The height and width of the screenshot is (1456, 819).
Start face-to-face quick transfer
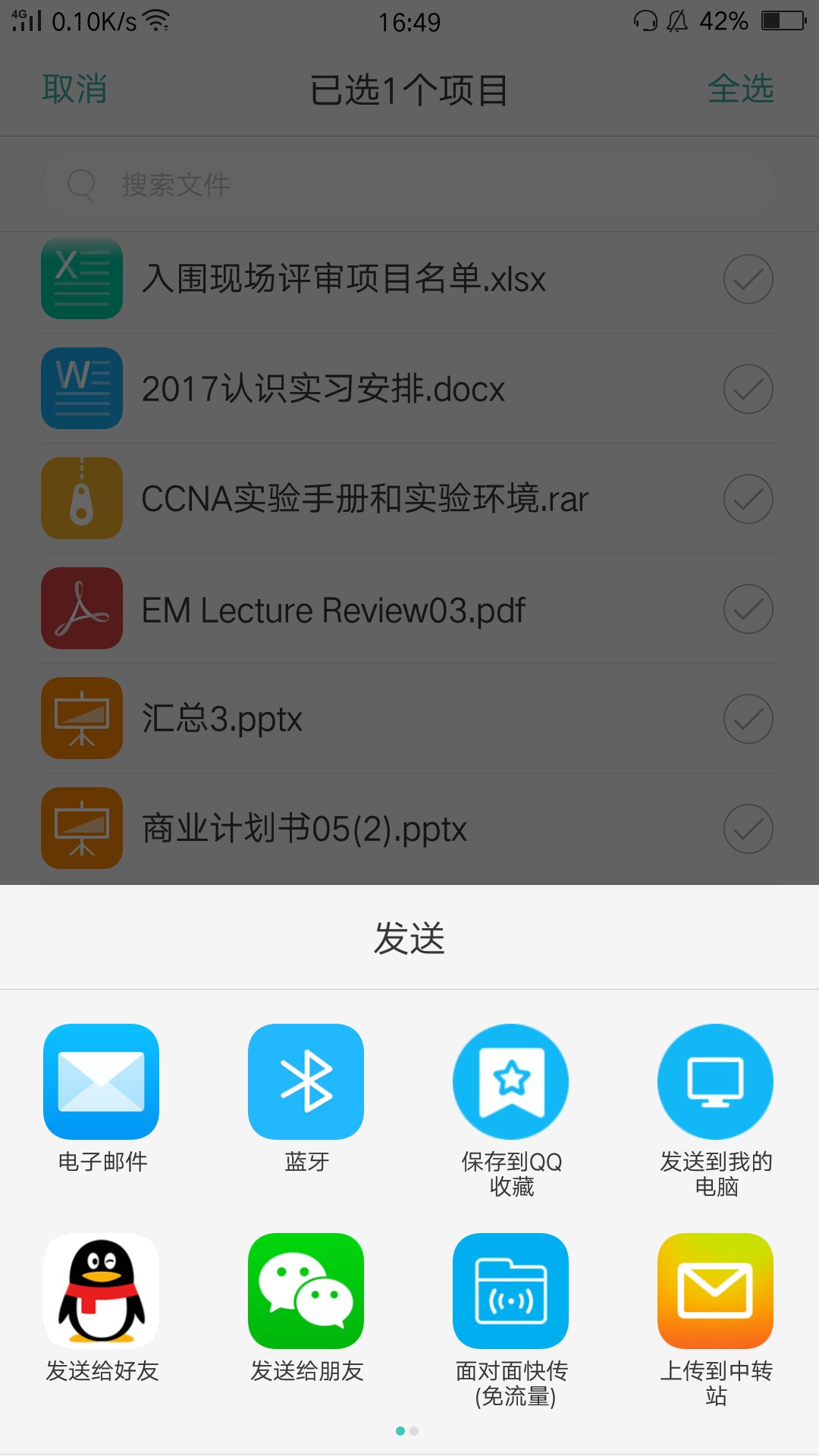point(511,1293)
